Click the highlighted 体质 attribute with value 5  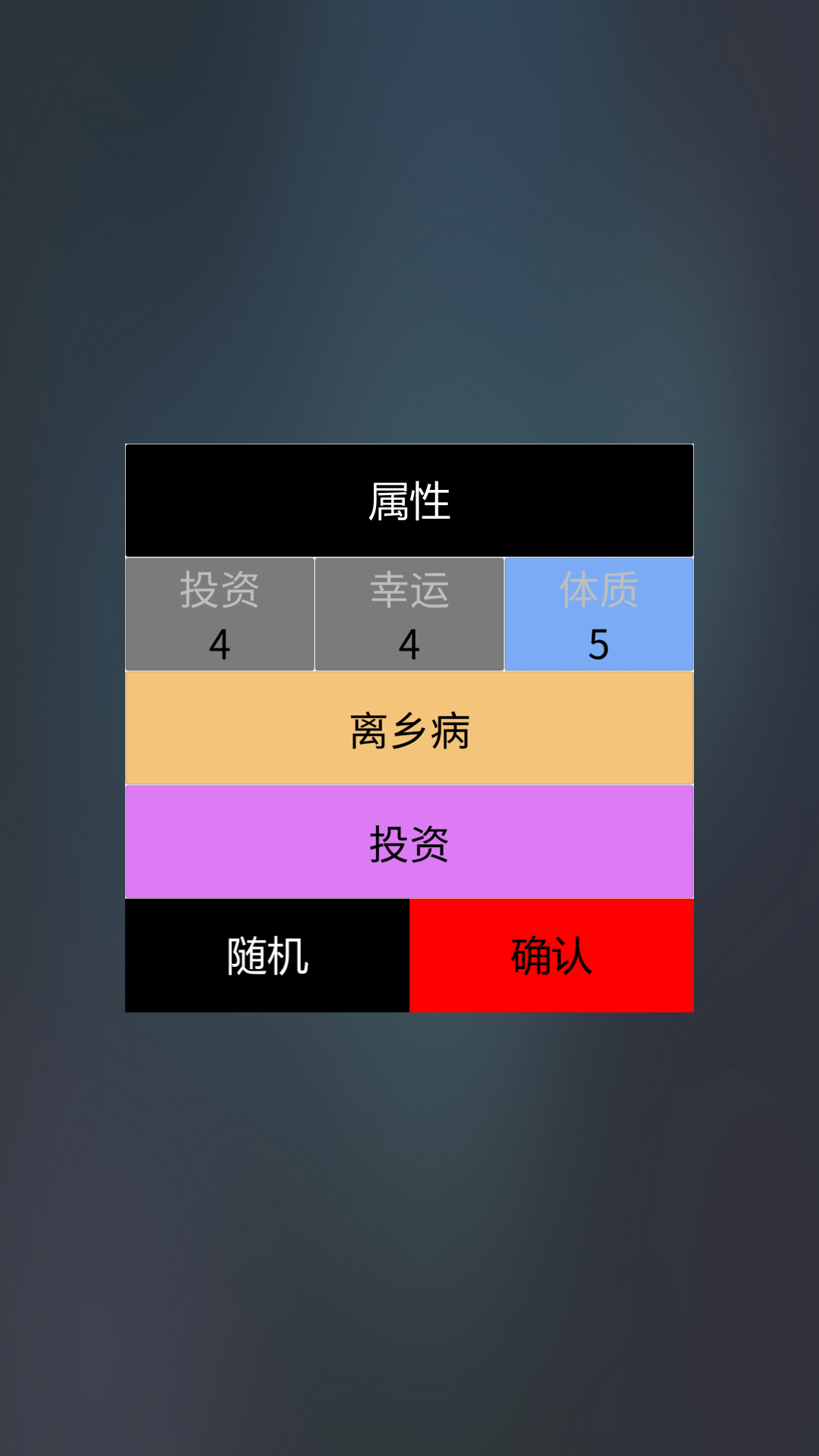click(599, 614)
